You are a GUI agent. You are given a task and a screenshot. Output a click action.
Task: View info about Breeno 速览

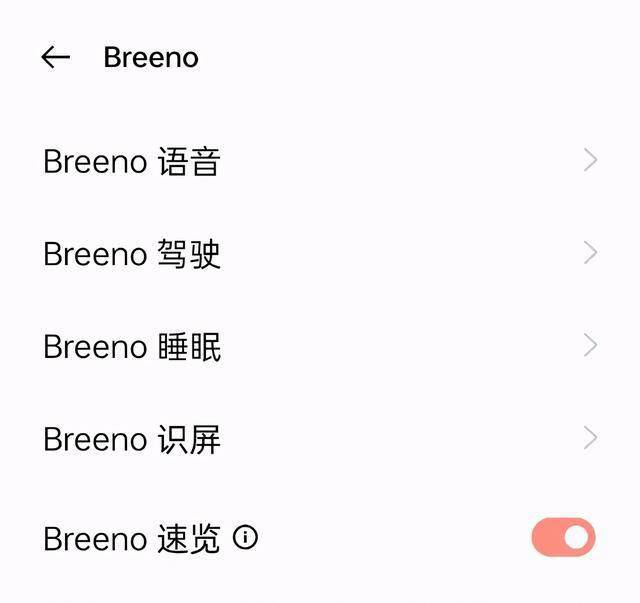pyautogui.click(x=245, y=538)
